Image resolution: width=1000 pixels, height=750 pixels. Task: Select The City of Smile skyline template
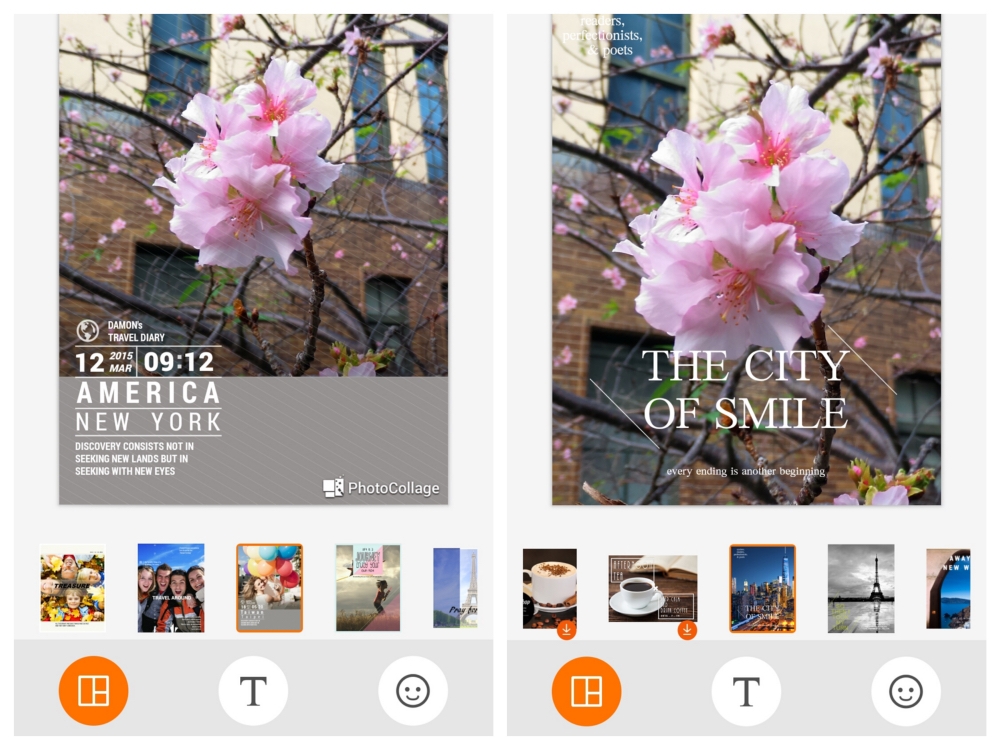(x=762, y=588)
